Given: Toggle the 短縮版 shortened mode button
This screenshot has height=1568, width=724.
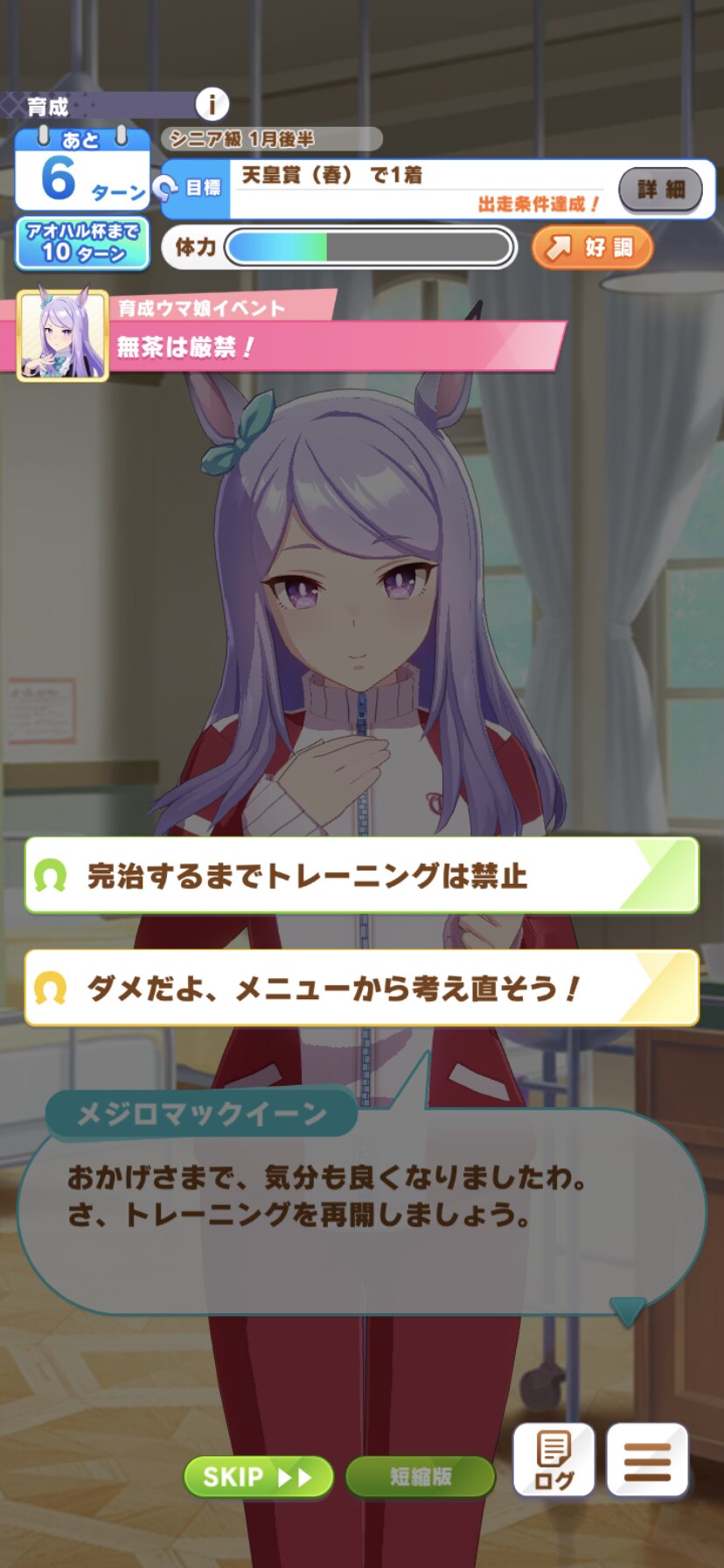Looking at the screenshot, I should point(421,1478).
